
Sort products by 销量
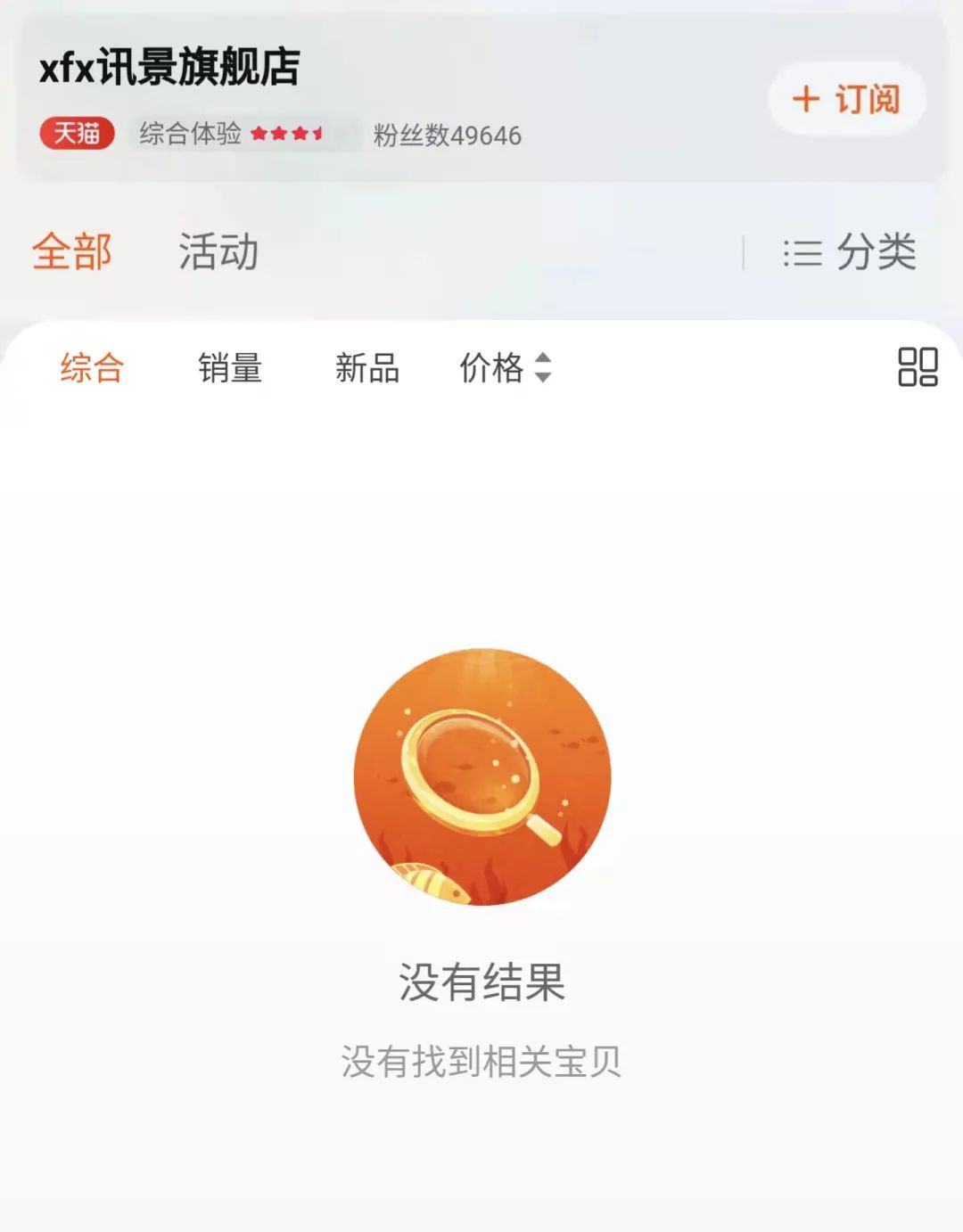pyautogui.click(x=230, y=367)
